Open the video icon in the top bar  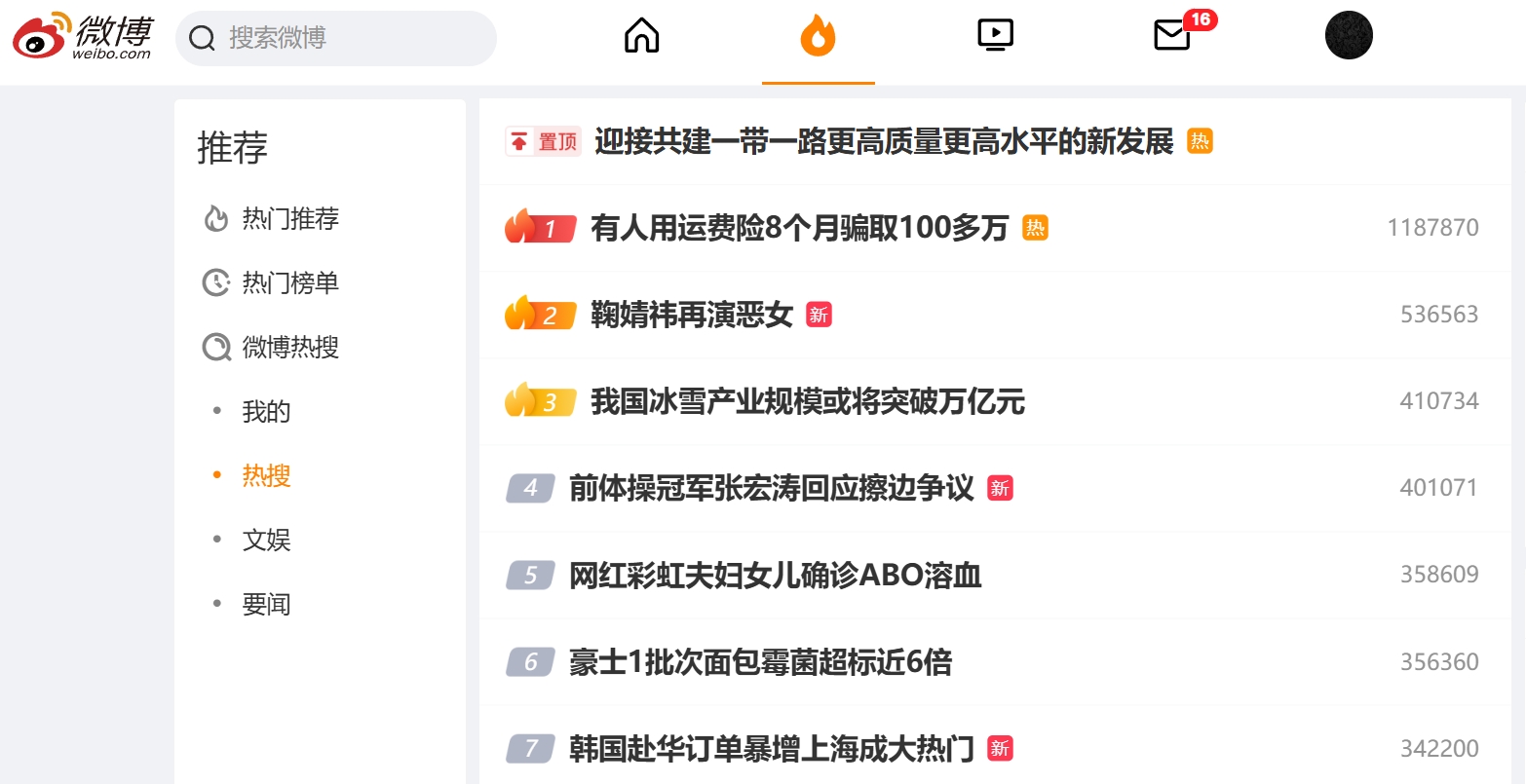[x=995, y=36]
